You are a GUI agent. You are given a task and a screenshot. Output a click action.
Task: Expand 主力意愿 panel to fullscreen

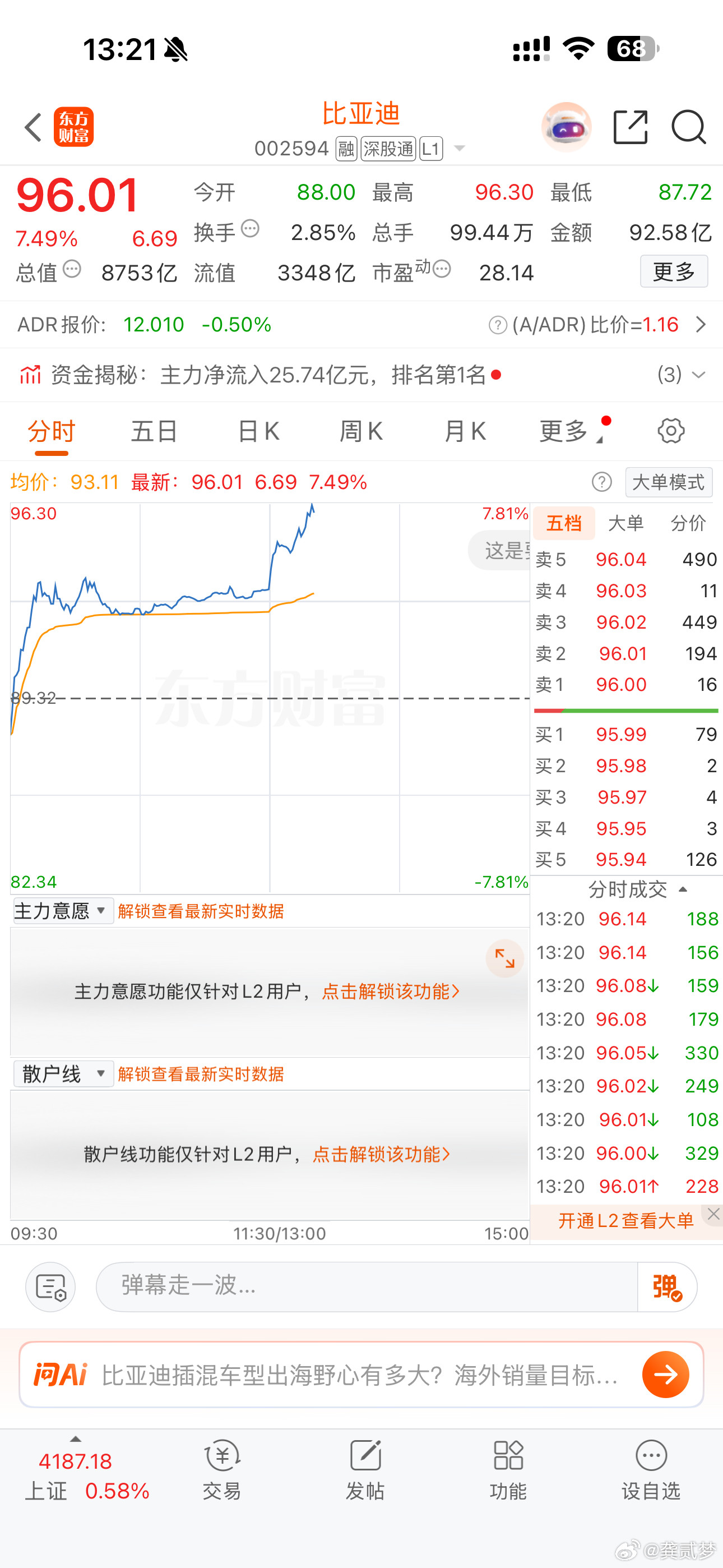click(x=504, y=958)
